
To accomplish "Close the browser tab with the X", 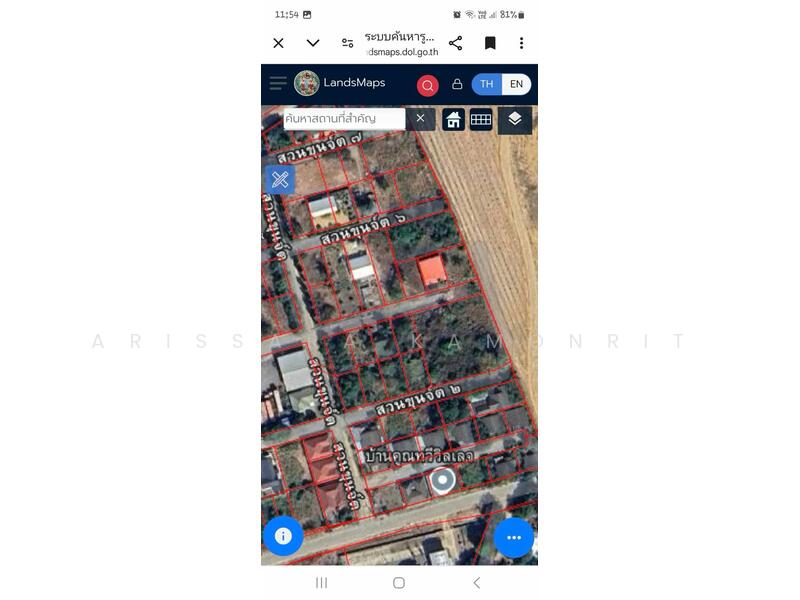I will tap(279, 43).
